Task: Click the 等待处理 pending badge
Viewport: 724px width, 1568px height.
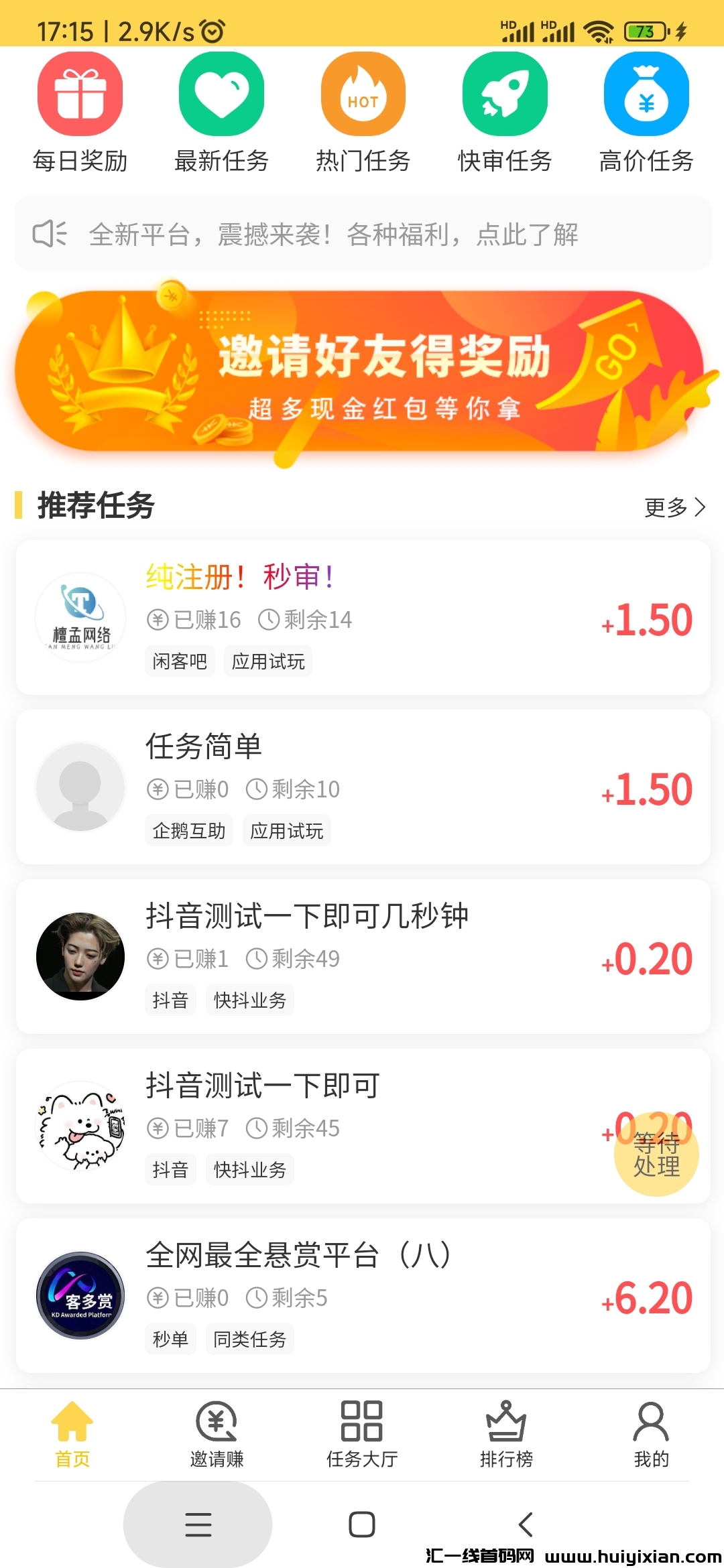Action: coord(654,1154)
